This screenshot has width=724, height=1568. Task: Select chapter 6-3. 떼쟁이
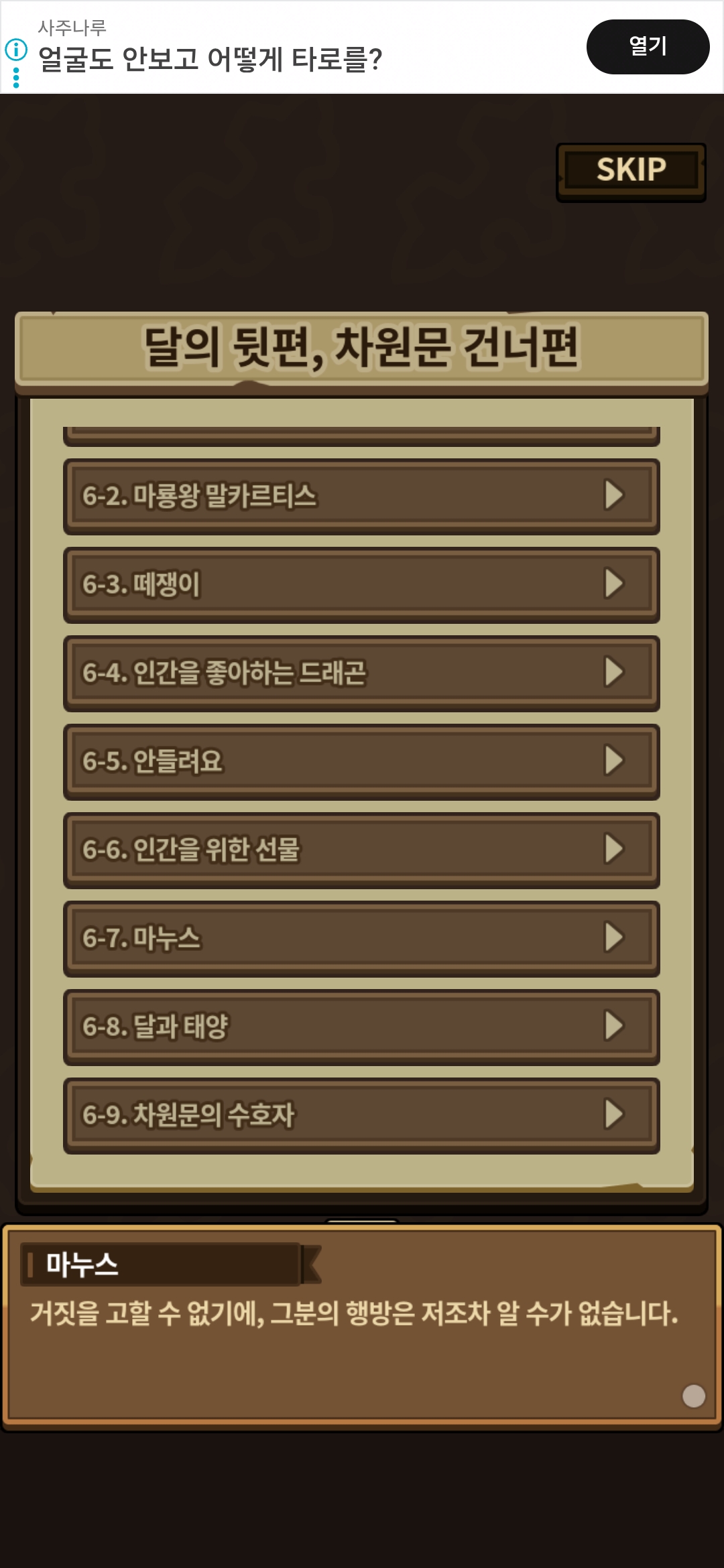click(x=361, y=584)
